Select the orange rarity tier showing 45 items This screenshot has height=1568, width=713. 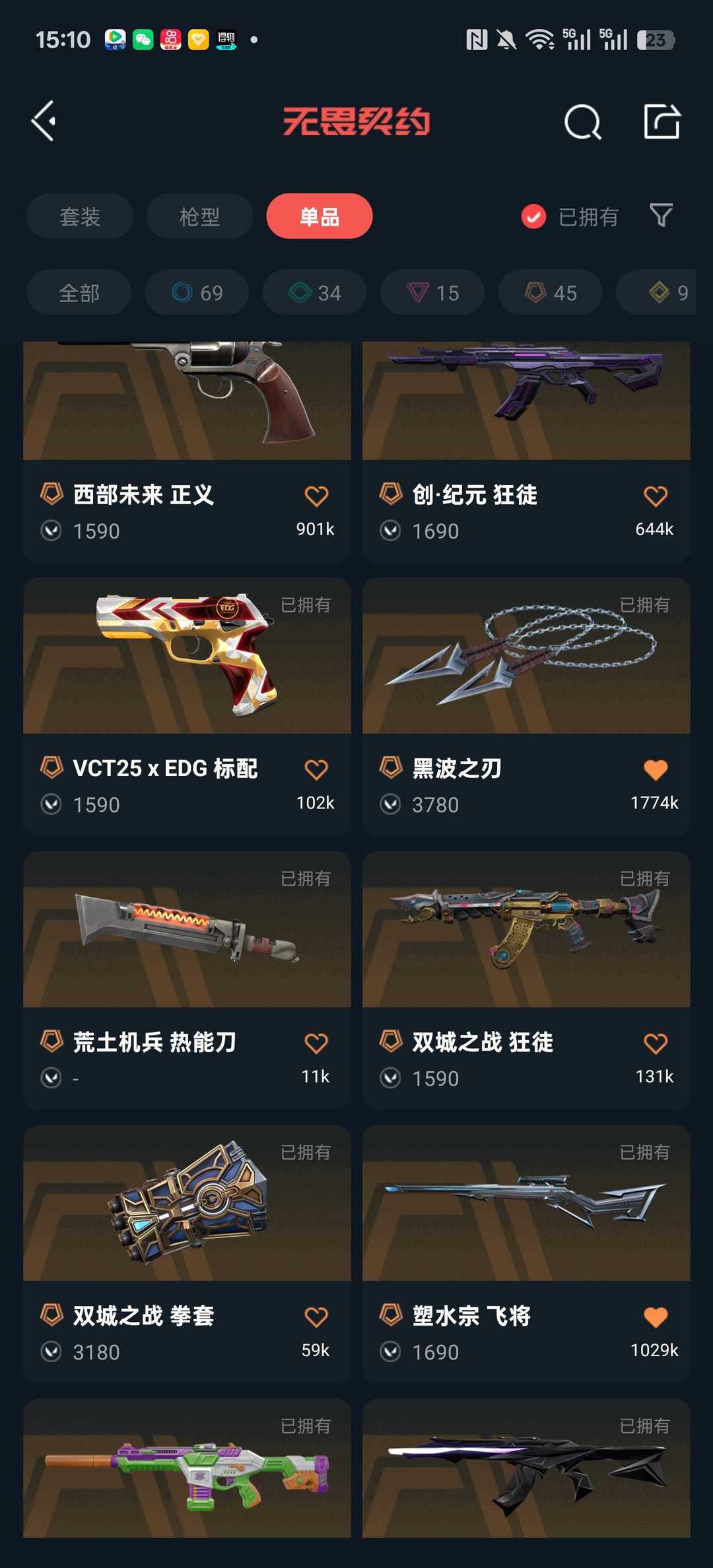tap(549, 292)
